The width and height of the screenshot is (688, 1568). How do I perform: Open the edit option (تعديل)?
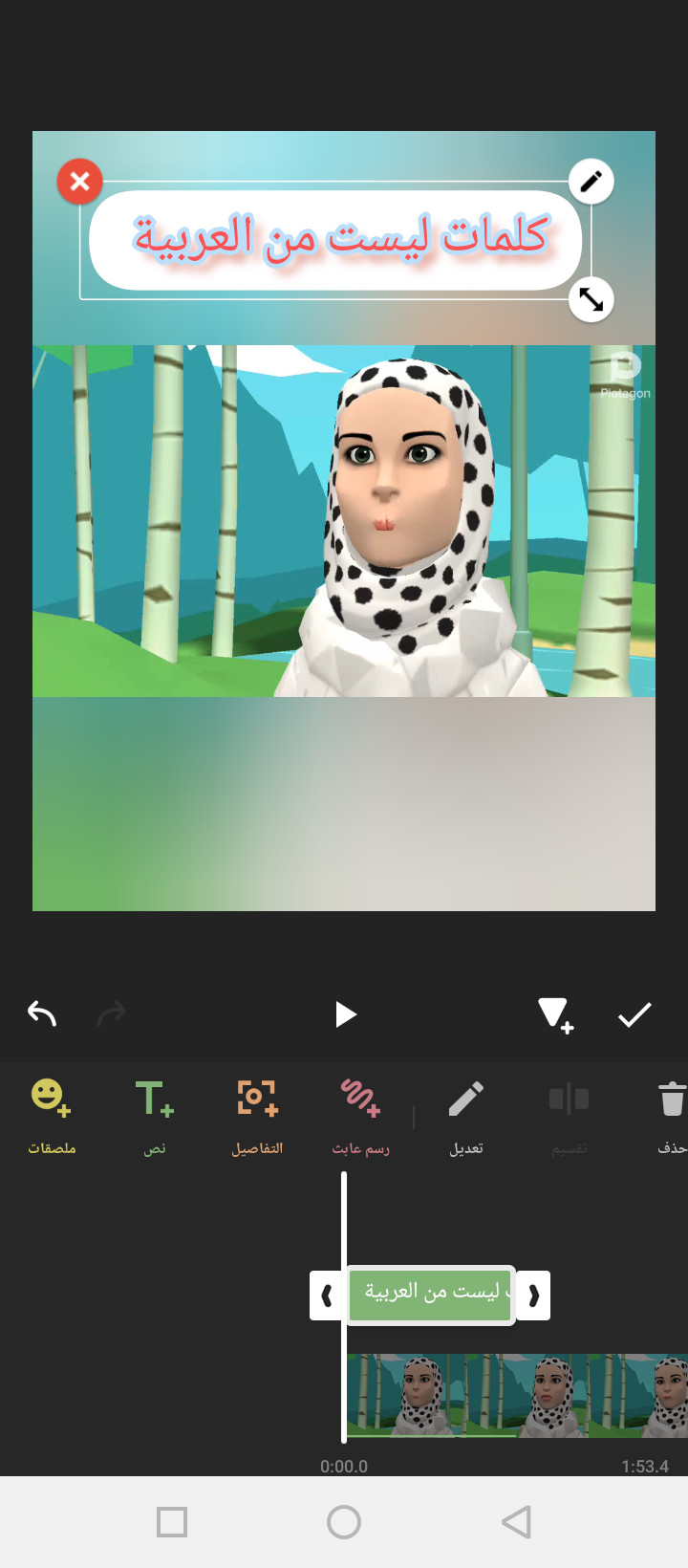click(466, 1114)
